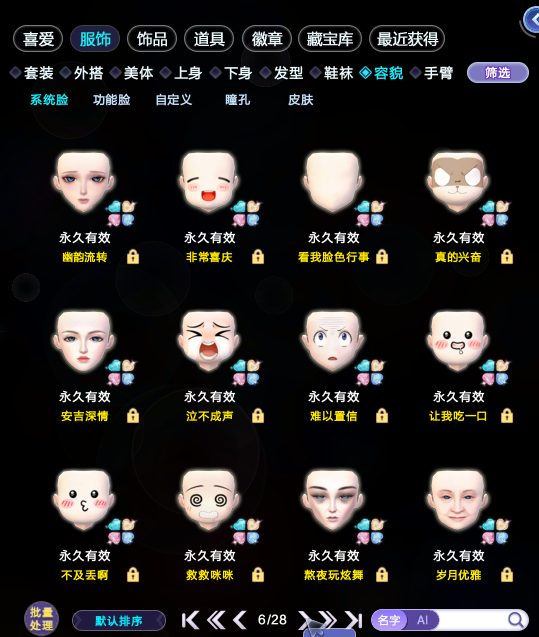Select the 熬夜玩炫舞 face
This screenshot has width=539, height=637.
[333, 500]
